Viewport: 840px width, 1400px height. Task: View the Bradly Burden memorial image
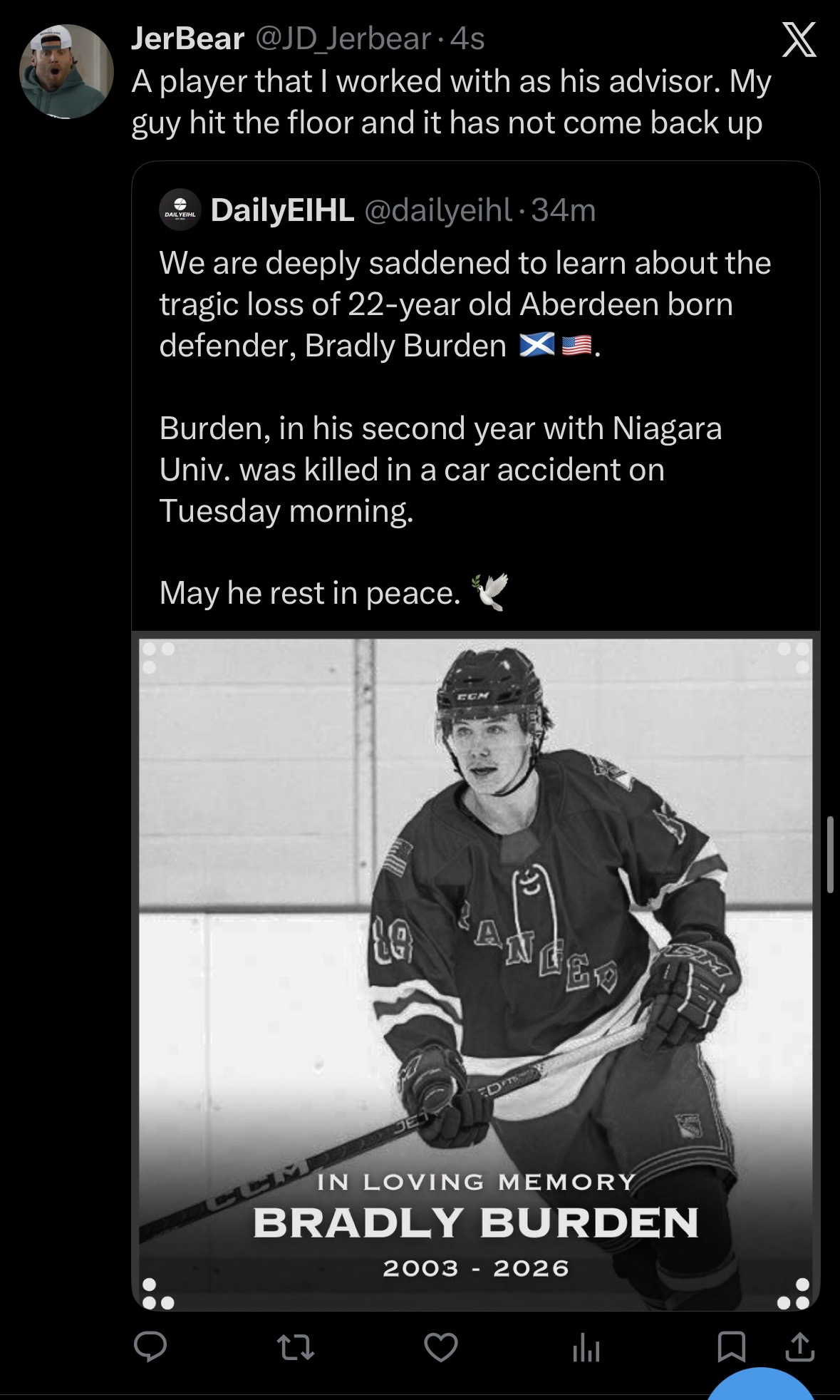tap(475, 973)
